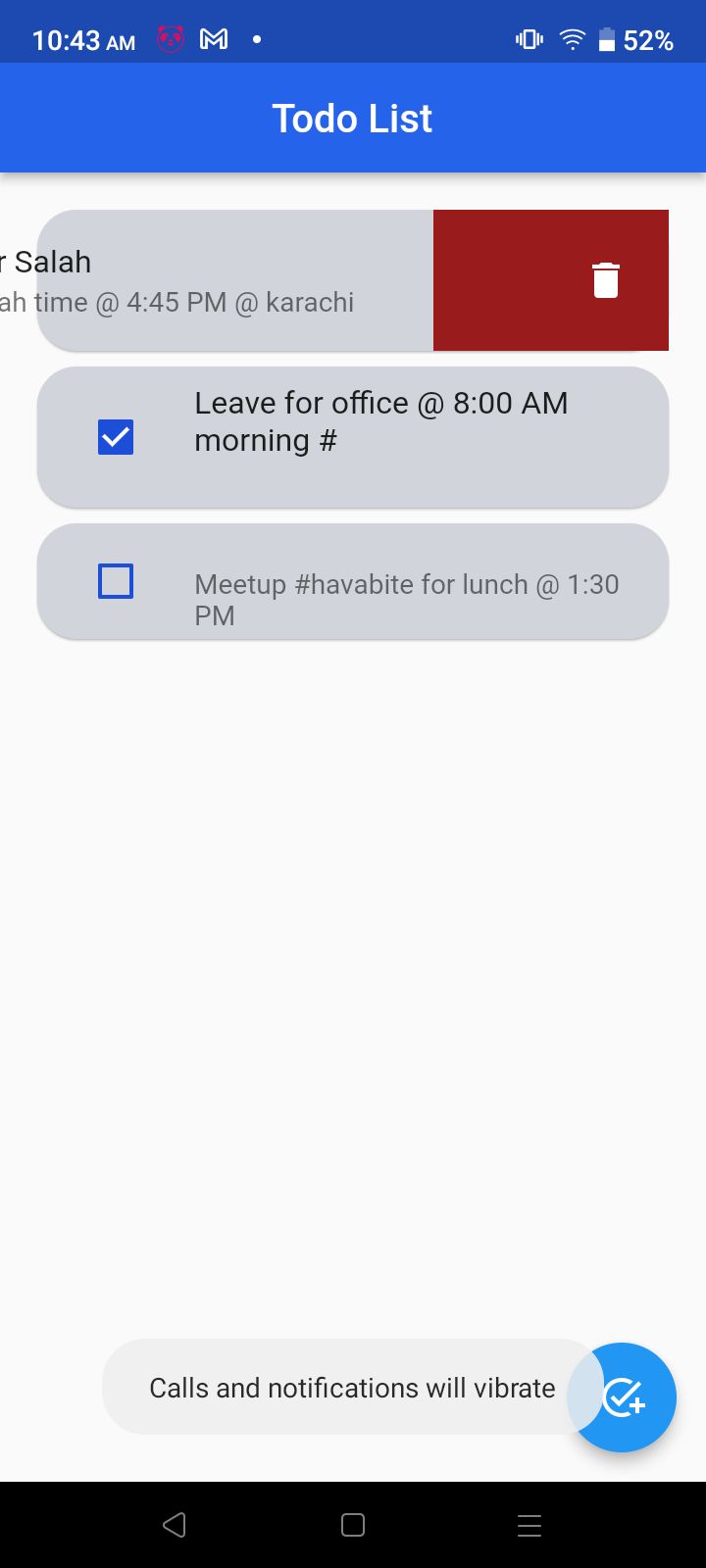Tap the floating add-task button
The height and width of the screenshot is (1568, 706).
click(622, 1397)
